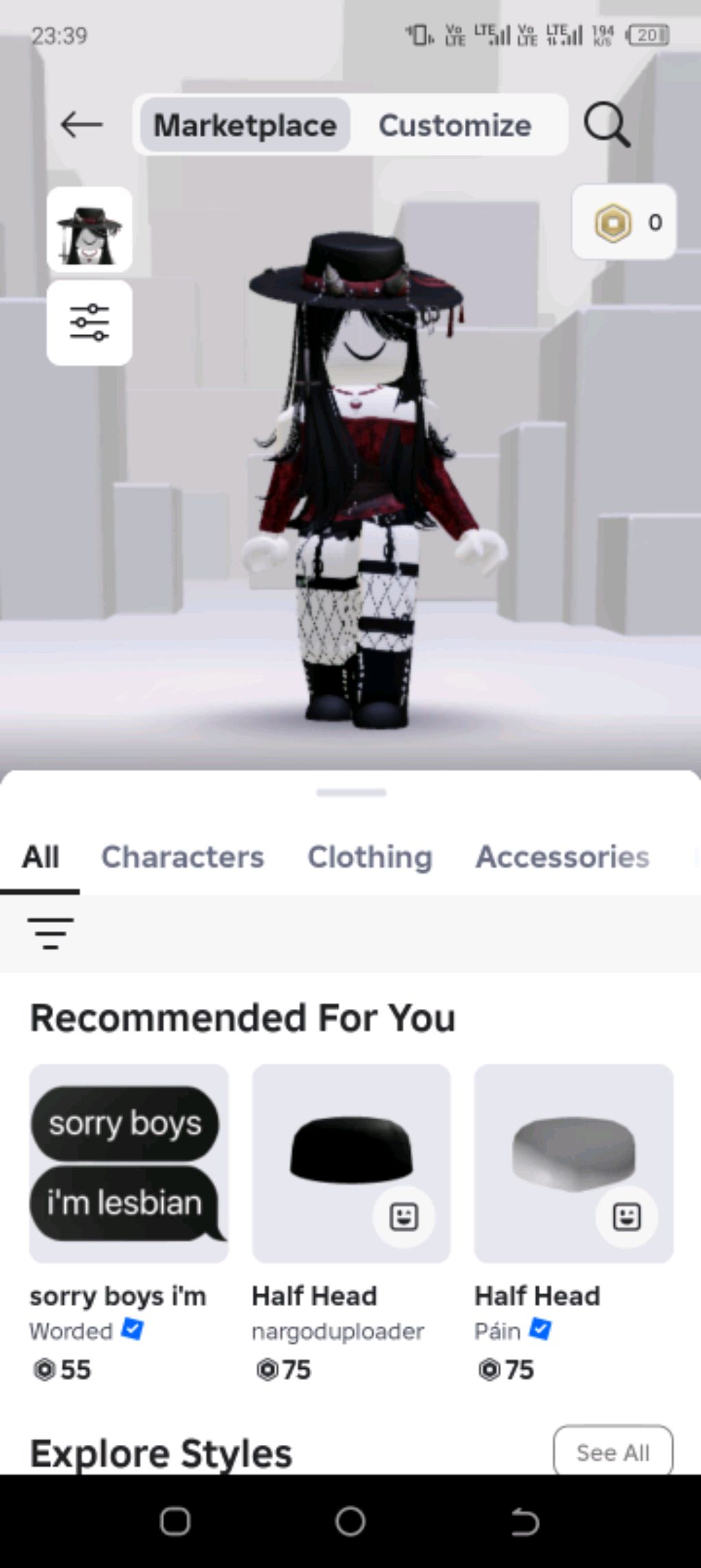This screenshot has height=1568, width=701.
Task: Select the Marketplace segment
Action: point(245,125)
